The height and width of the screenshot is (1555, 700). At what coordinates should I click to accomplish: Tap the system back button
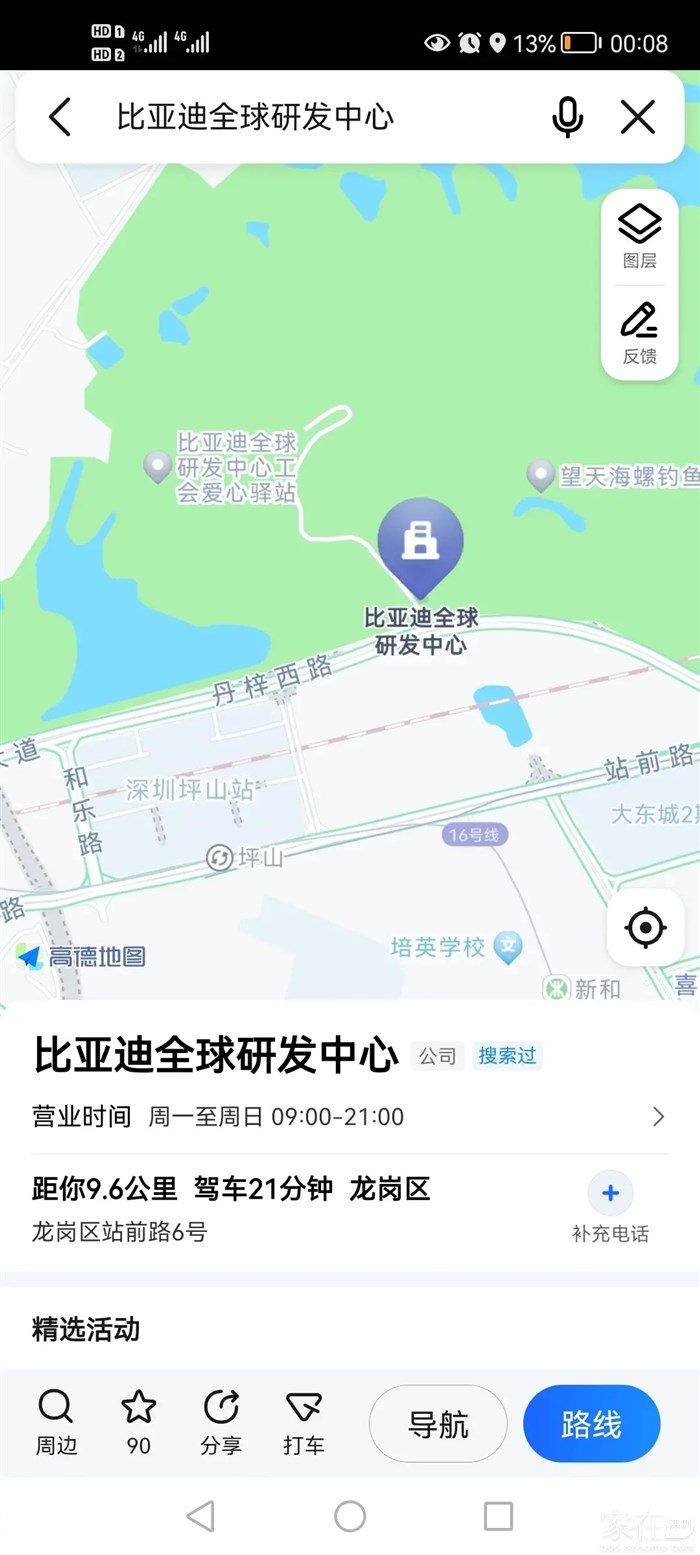201,1516
